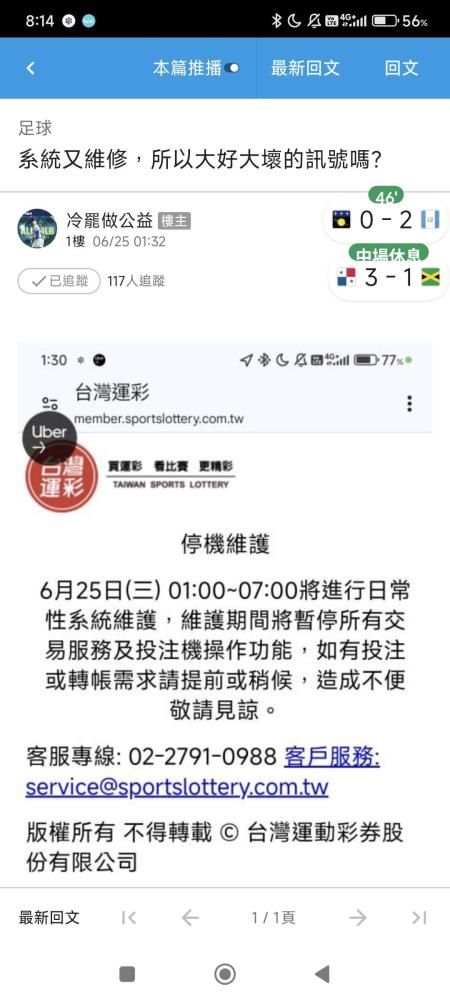This screenshot has height=1000, width=450.
Task: Go to the previous page arrow
Action: tap(190, 918)
